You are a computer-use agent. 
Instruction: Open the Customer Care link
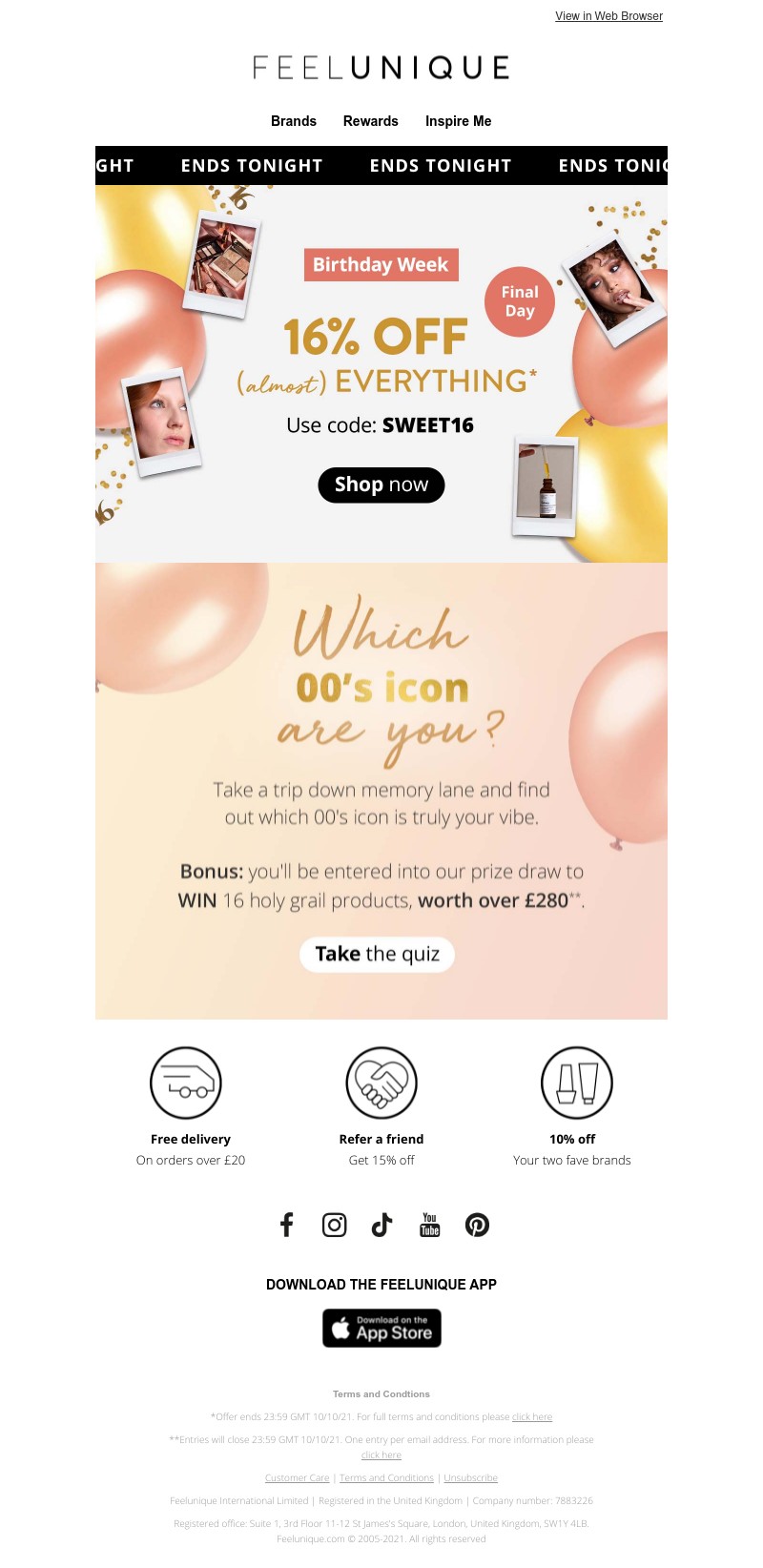tap(297, 1477)
